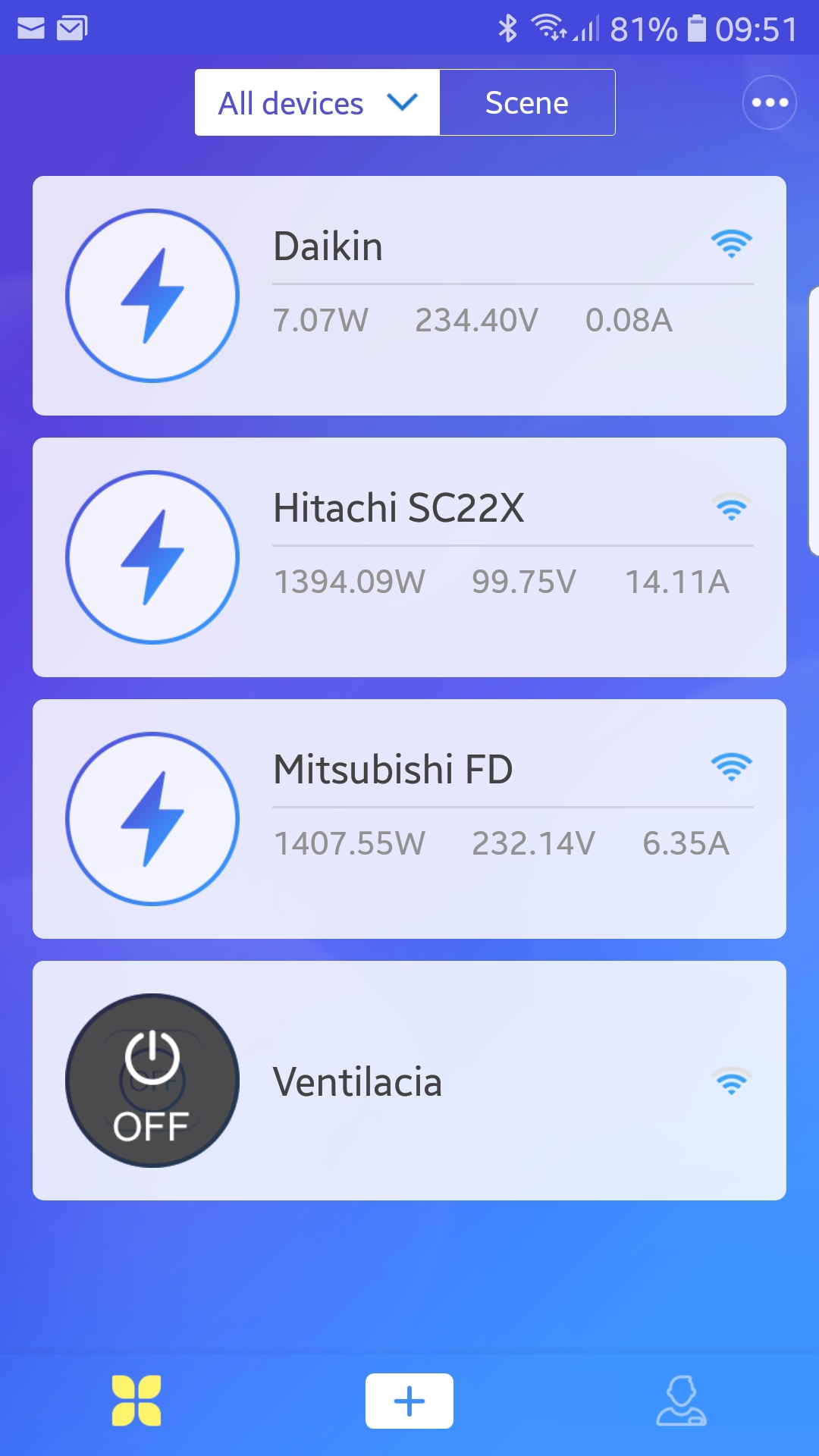The image size is (819, 1456).
Task: Toggle the Daikin power button
Action: [152, 296]
